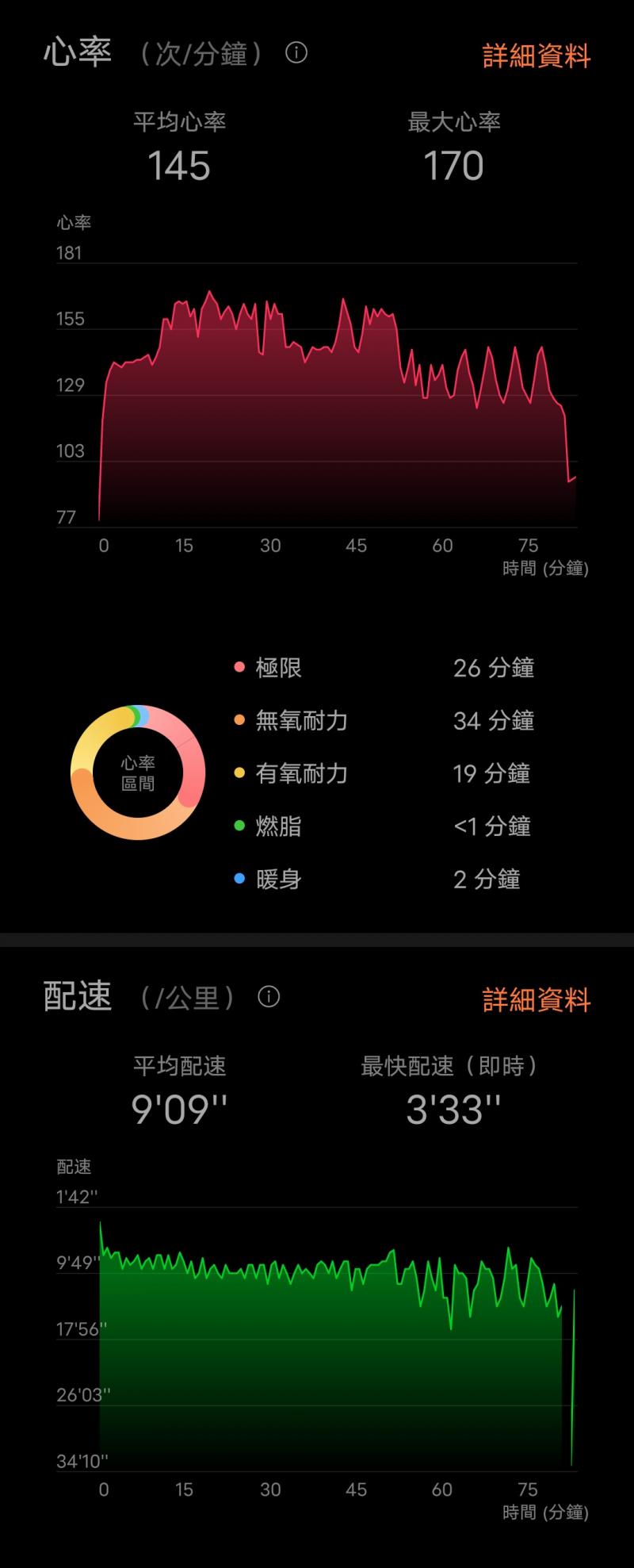
Task: Tap info icon next to 心率
Action: click(x=296, y=53)
